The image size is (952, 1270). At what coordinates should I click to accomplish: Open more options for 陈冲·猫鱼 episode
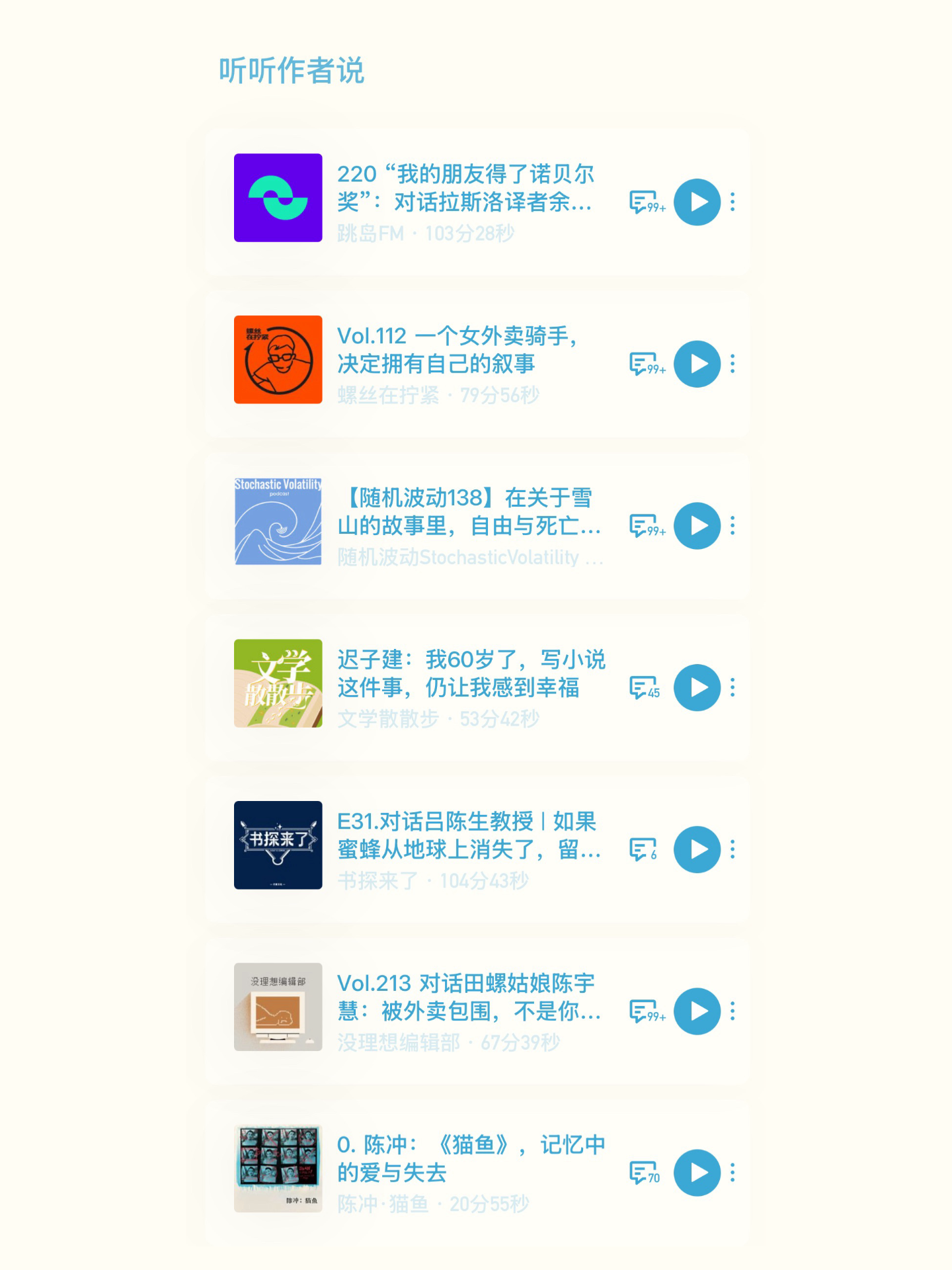[x=733, y=1173]
